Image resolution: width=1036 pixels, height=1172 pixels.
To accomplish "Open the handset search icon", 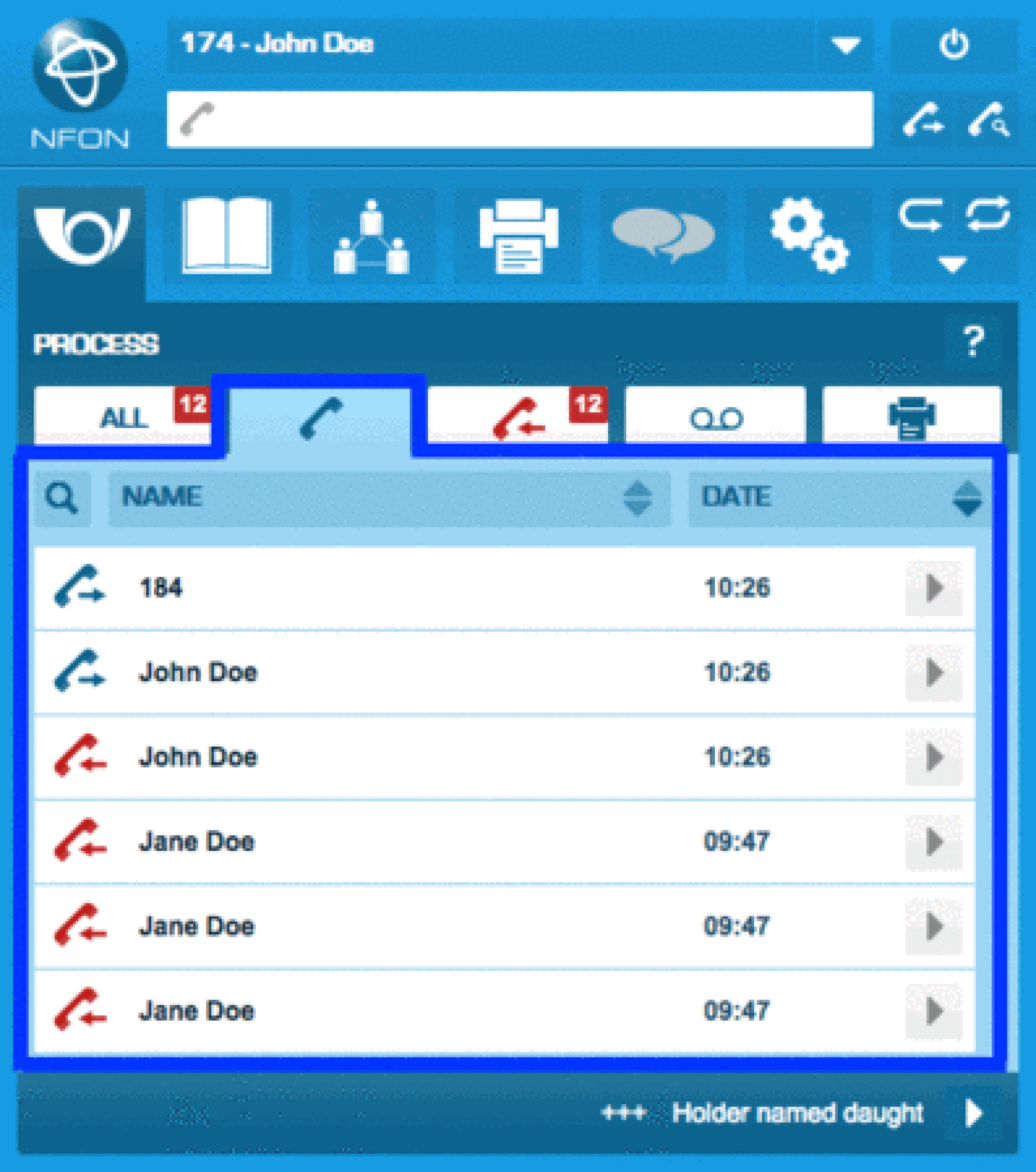I will coord(987,120).
